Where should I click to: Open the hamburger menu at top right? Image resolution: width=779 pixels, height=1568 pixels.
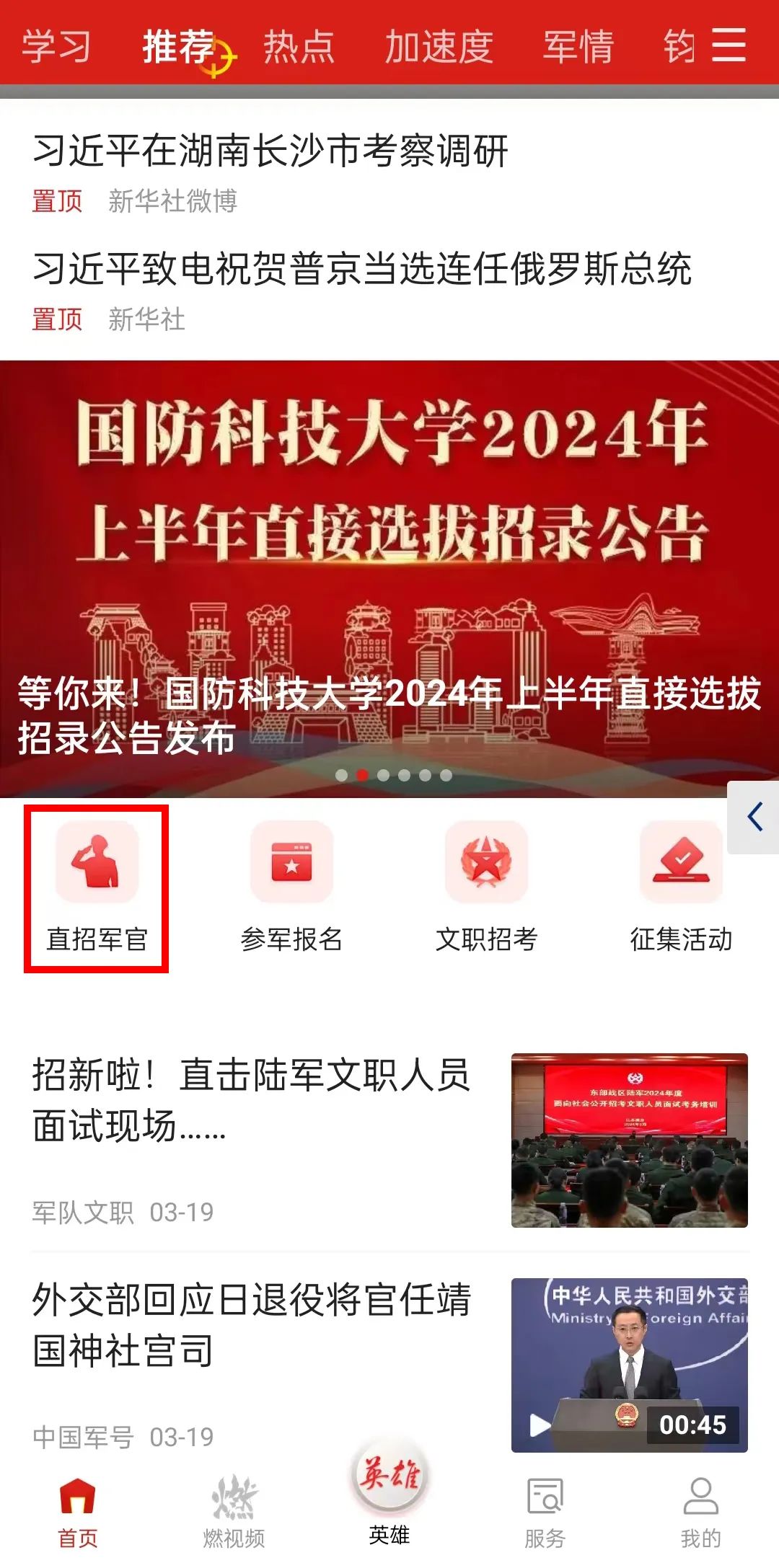coord(729,45)
